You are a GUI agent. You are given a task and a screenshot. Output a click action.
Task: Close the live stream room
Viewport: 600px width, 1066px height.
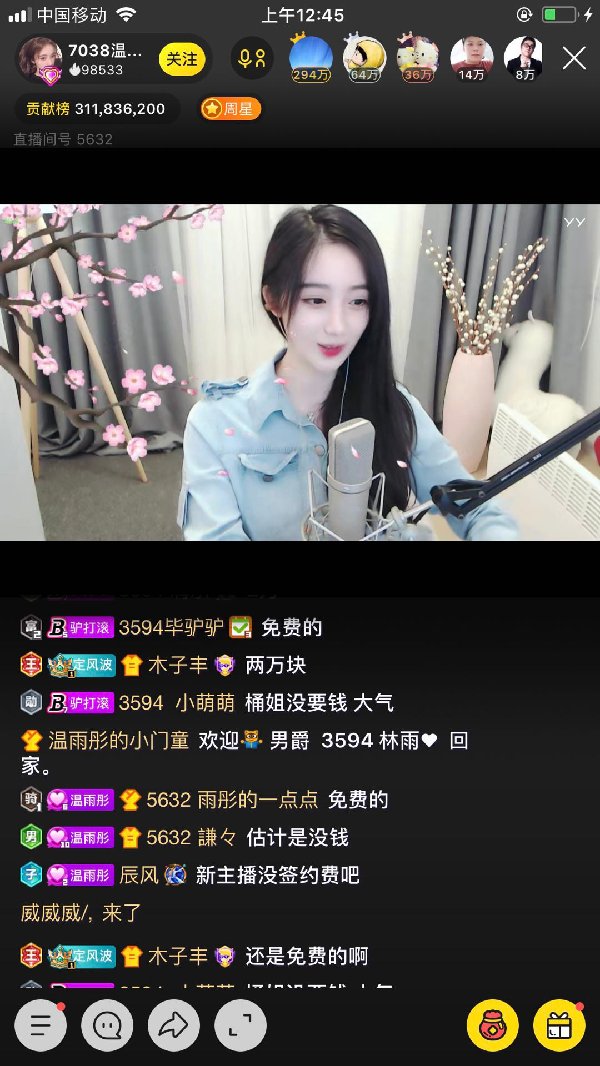[574, 58]
